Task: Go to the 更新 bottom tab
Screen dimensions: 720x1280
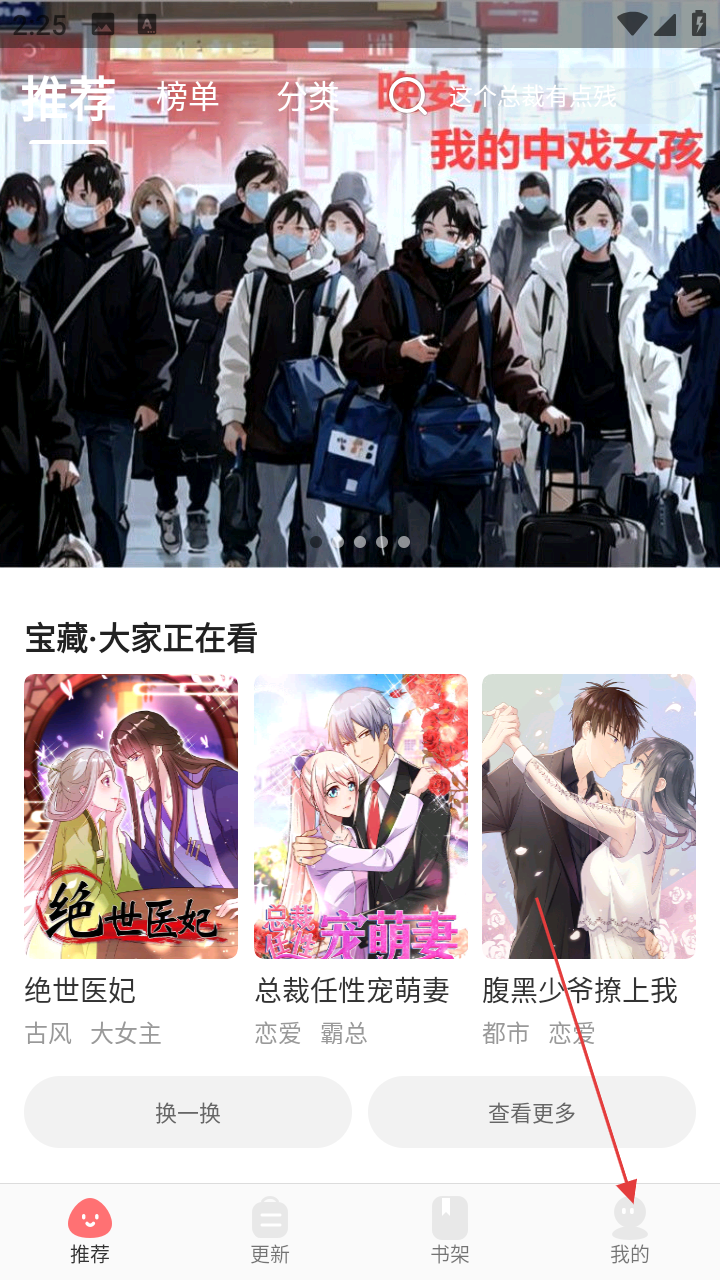Action: 270,1230
